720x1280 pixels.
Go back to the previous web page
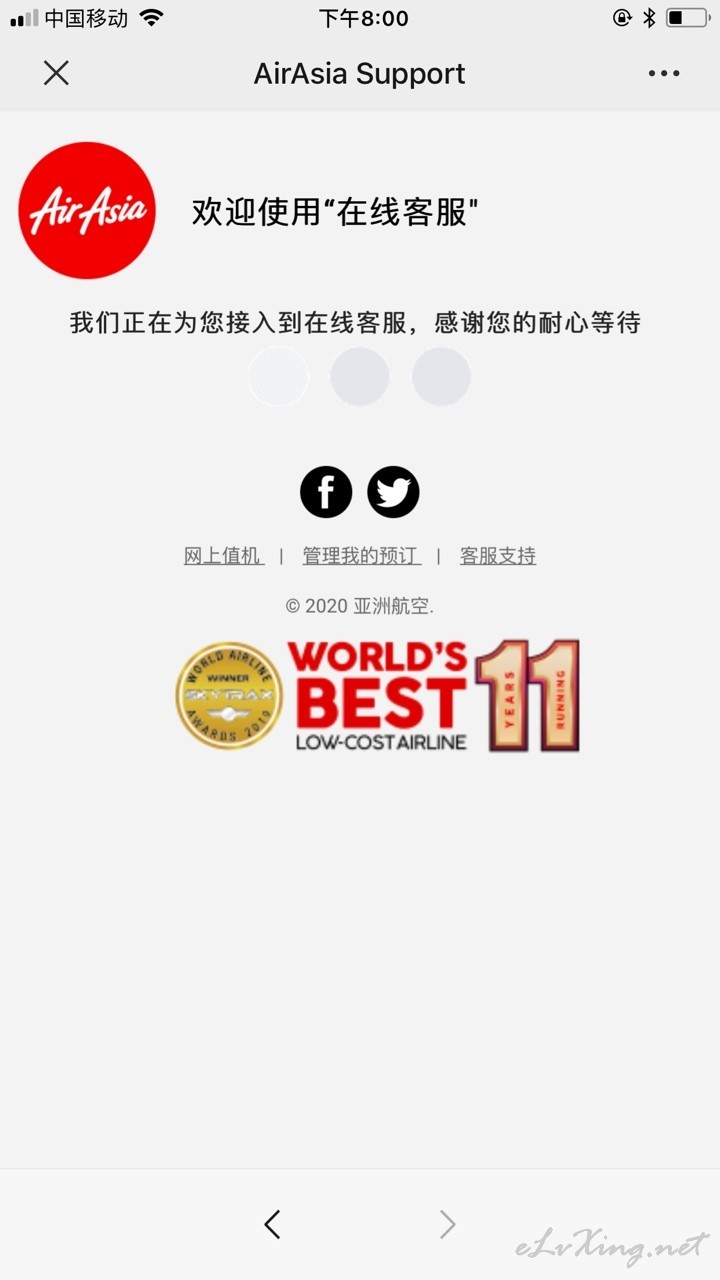[272, 1224]
